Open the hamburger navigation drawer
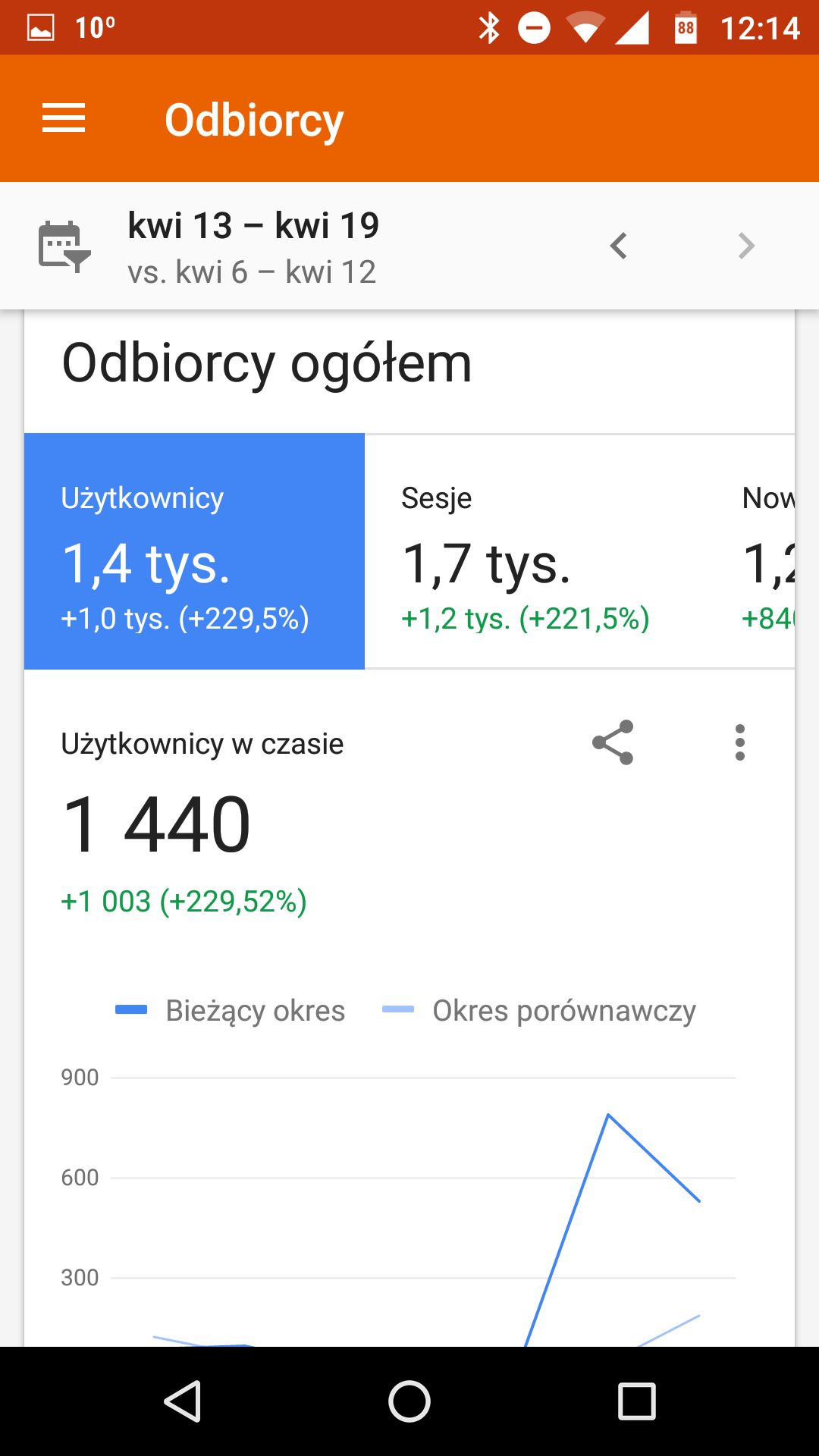Screen dimensions: 819x1456 pos(64,119)
